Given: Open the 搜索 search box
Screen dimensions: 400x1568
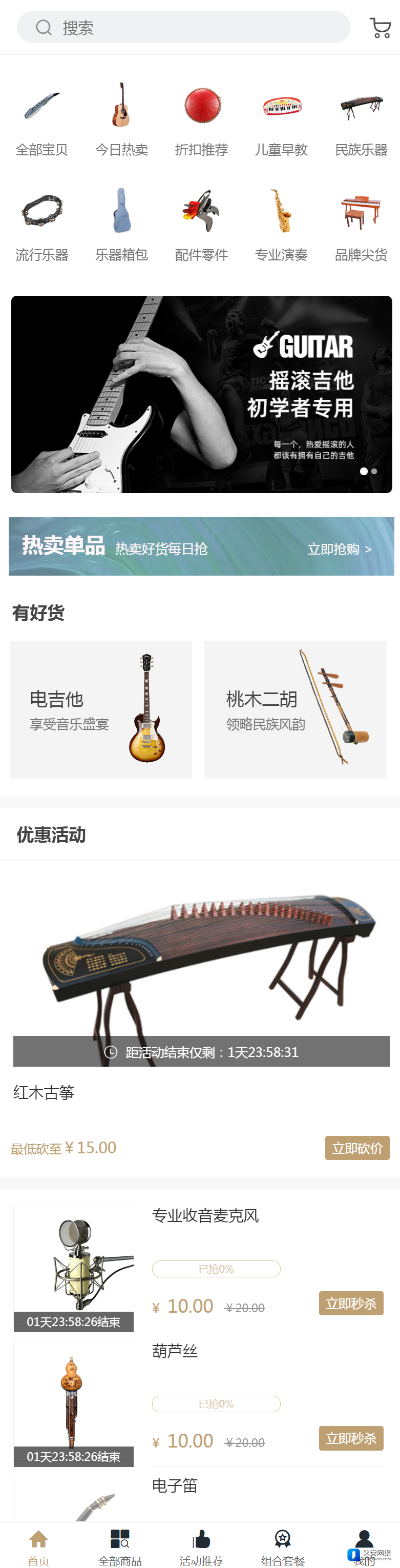Looking at the screenshot, I should (182, 27).
